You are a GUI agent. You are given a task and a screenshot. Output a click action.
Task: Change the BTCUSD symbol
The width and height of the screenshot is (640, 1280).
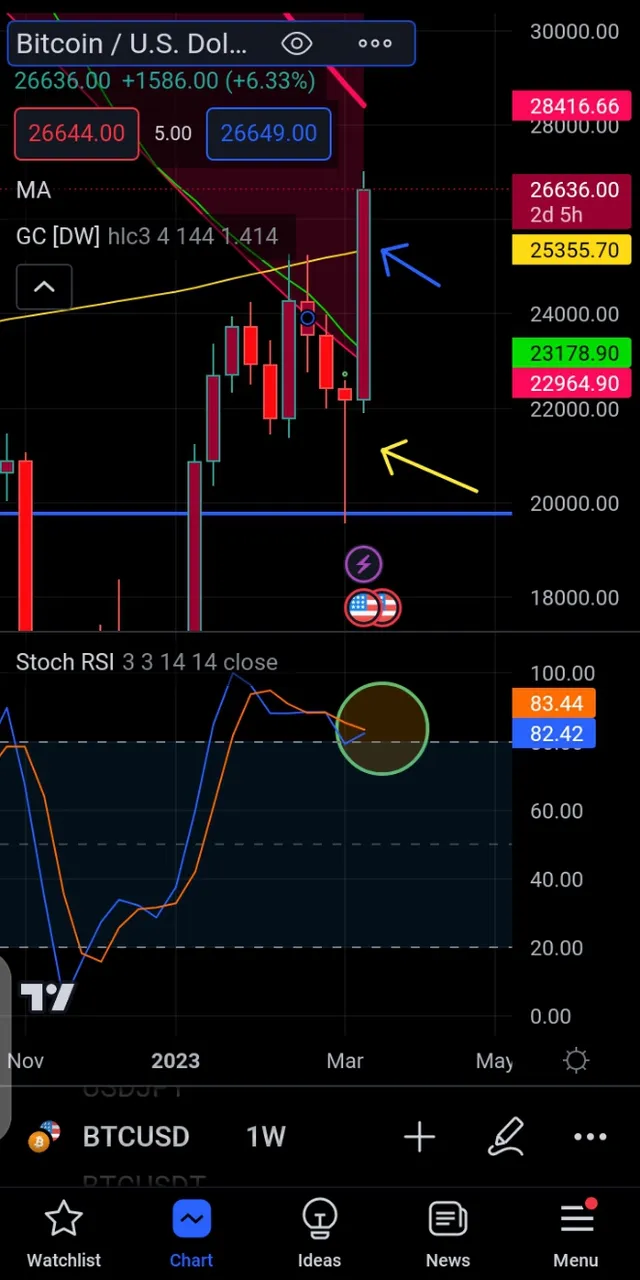pos(135,1137)
